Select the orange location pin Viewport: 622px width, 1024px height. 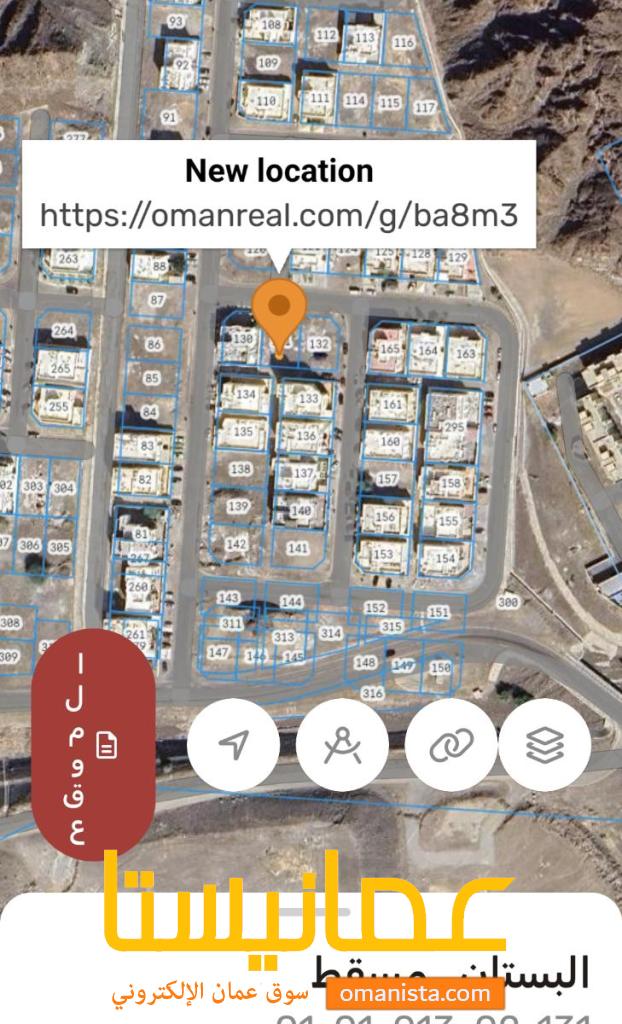pos(279,312)
